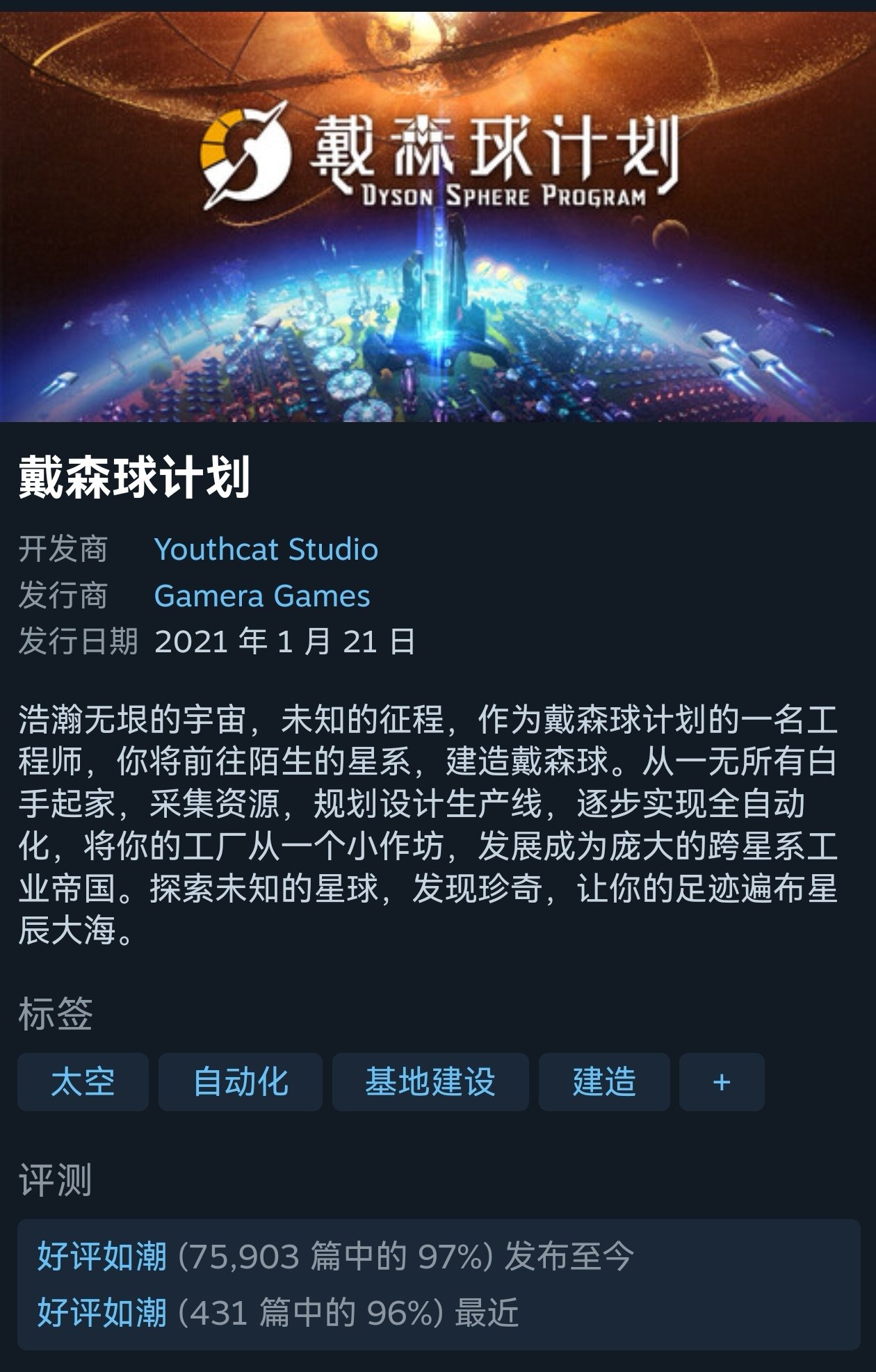
Task: Select the 自动化 tag chip
Action: click(x=240, y=1082)
